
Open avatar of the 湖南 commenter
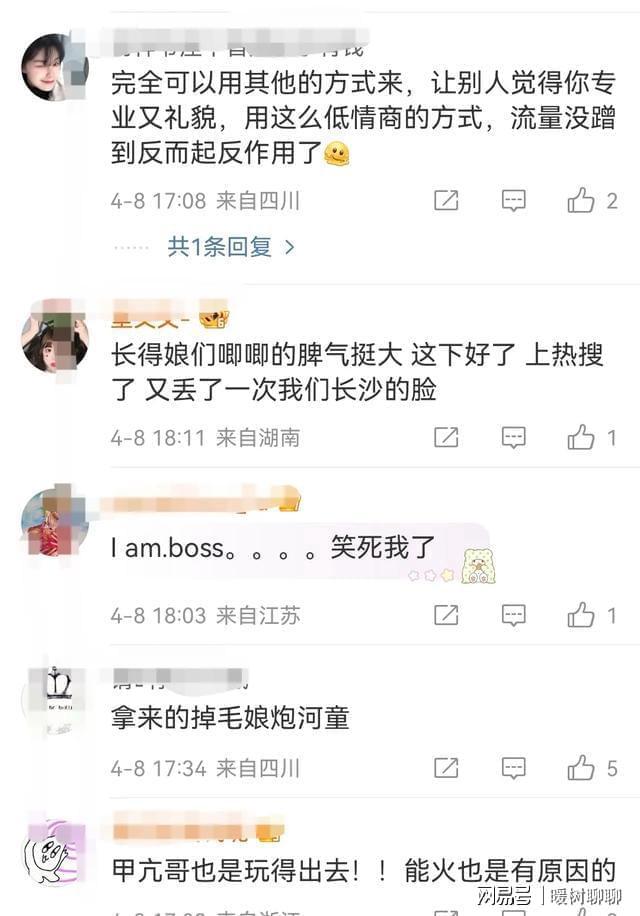coord(55,338)
